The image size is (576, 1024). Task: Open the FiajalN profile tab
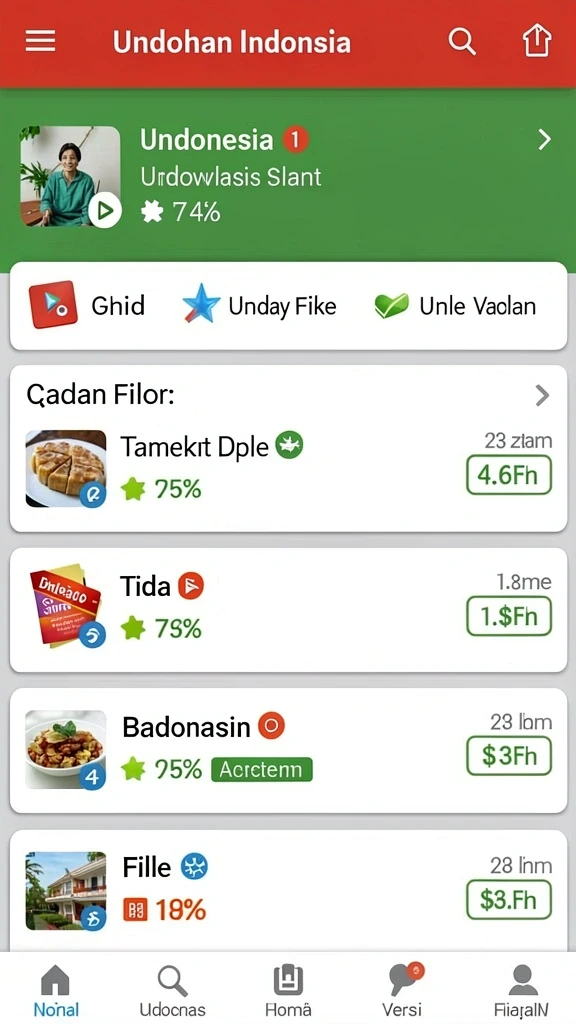click(521, 991)
